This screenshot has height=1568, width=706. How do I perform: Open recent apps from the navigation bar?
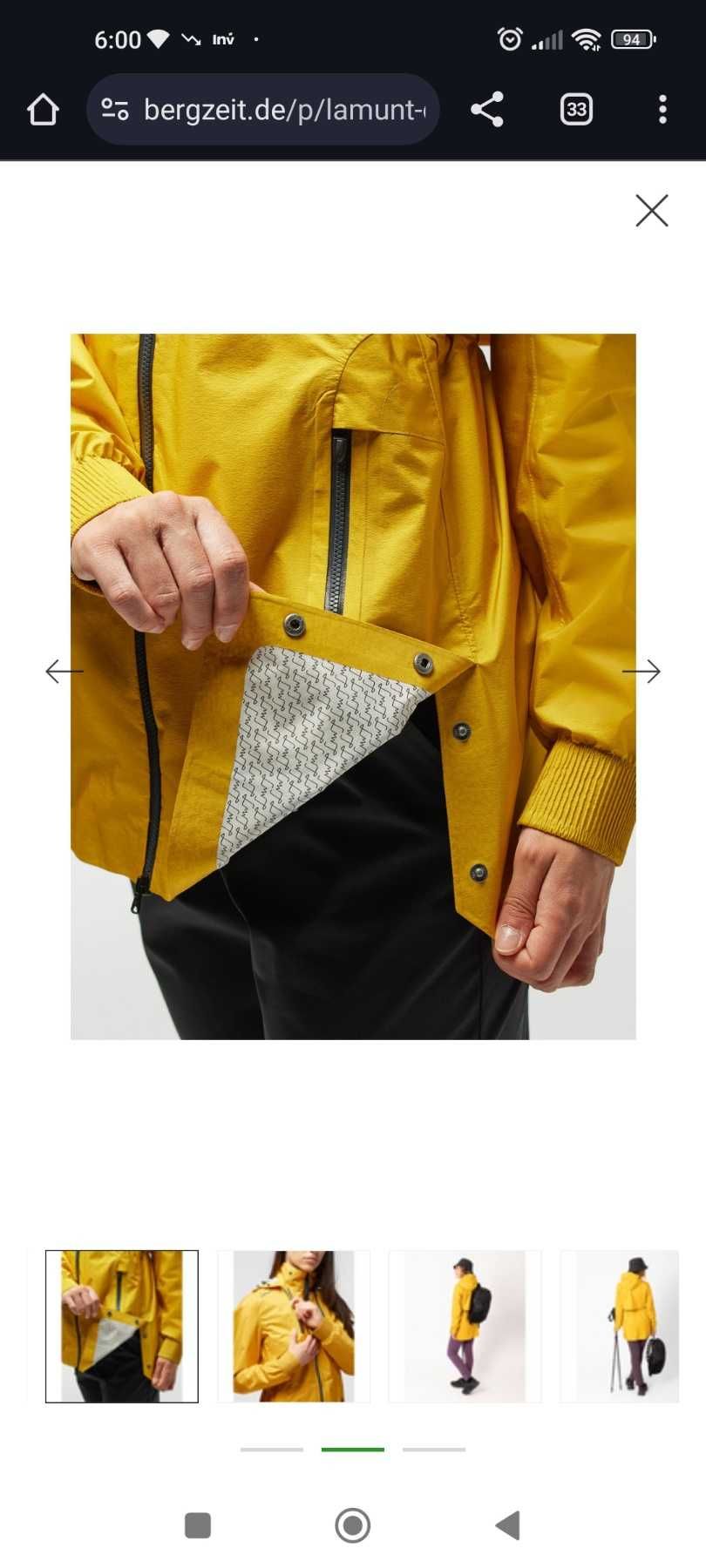click(198, 1525)
